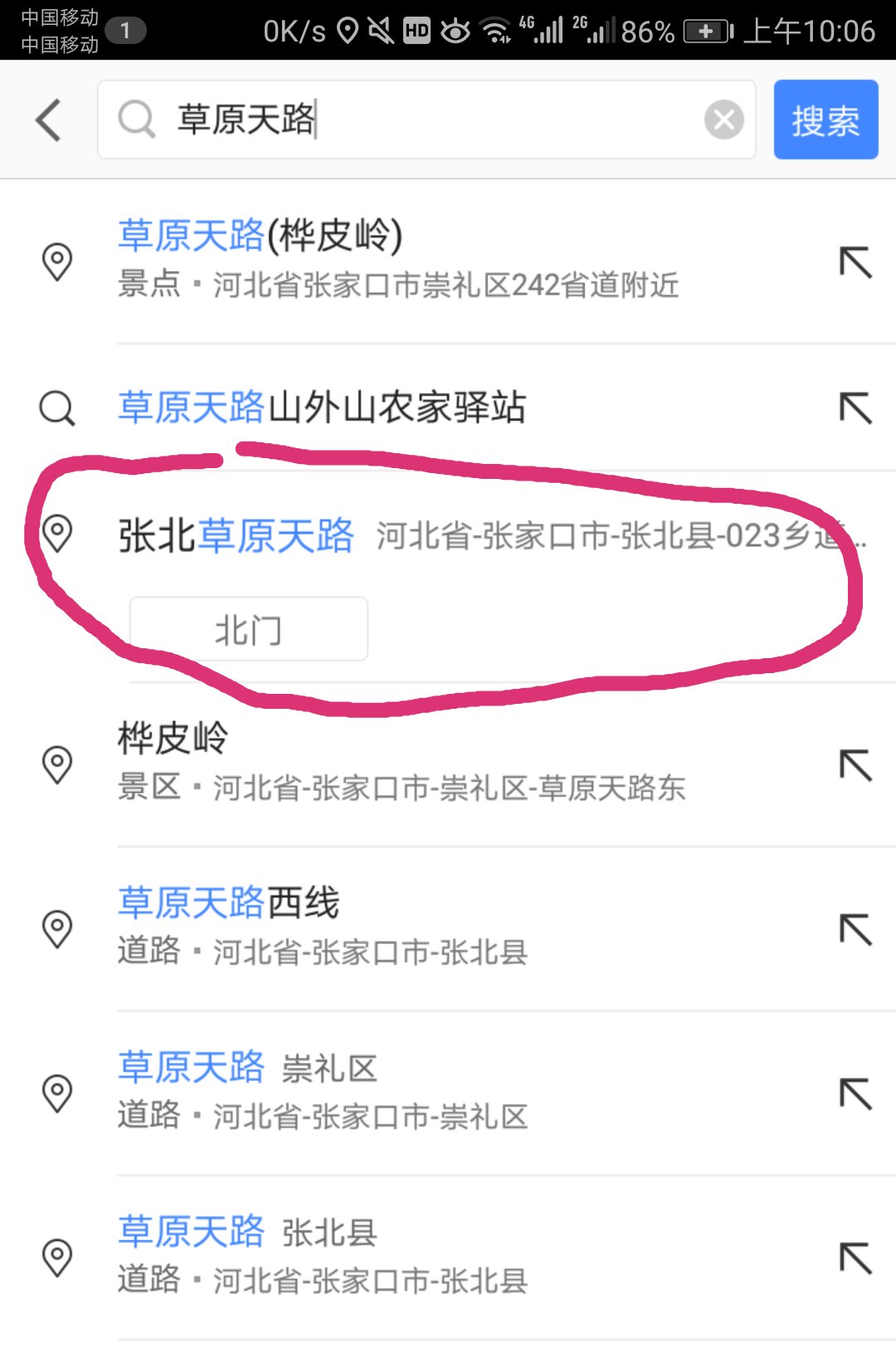Fill search with 草原天路山外山农家驿站 via arrow
Screen dimensions: 896x1367
tap(855, 408)
